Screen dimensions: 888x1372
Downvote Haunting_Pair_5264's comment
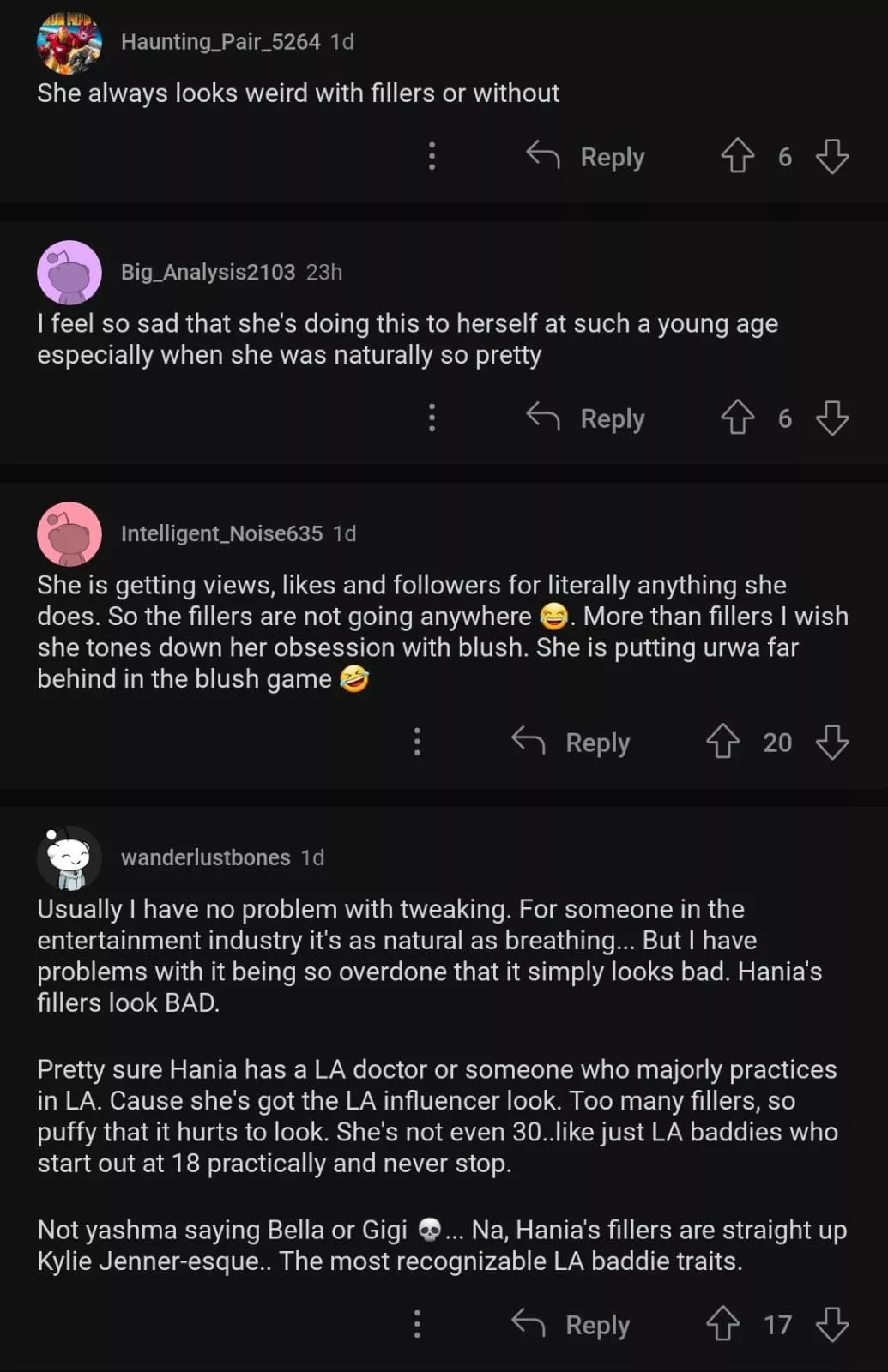(832, 157)
